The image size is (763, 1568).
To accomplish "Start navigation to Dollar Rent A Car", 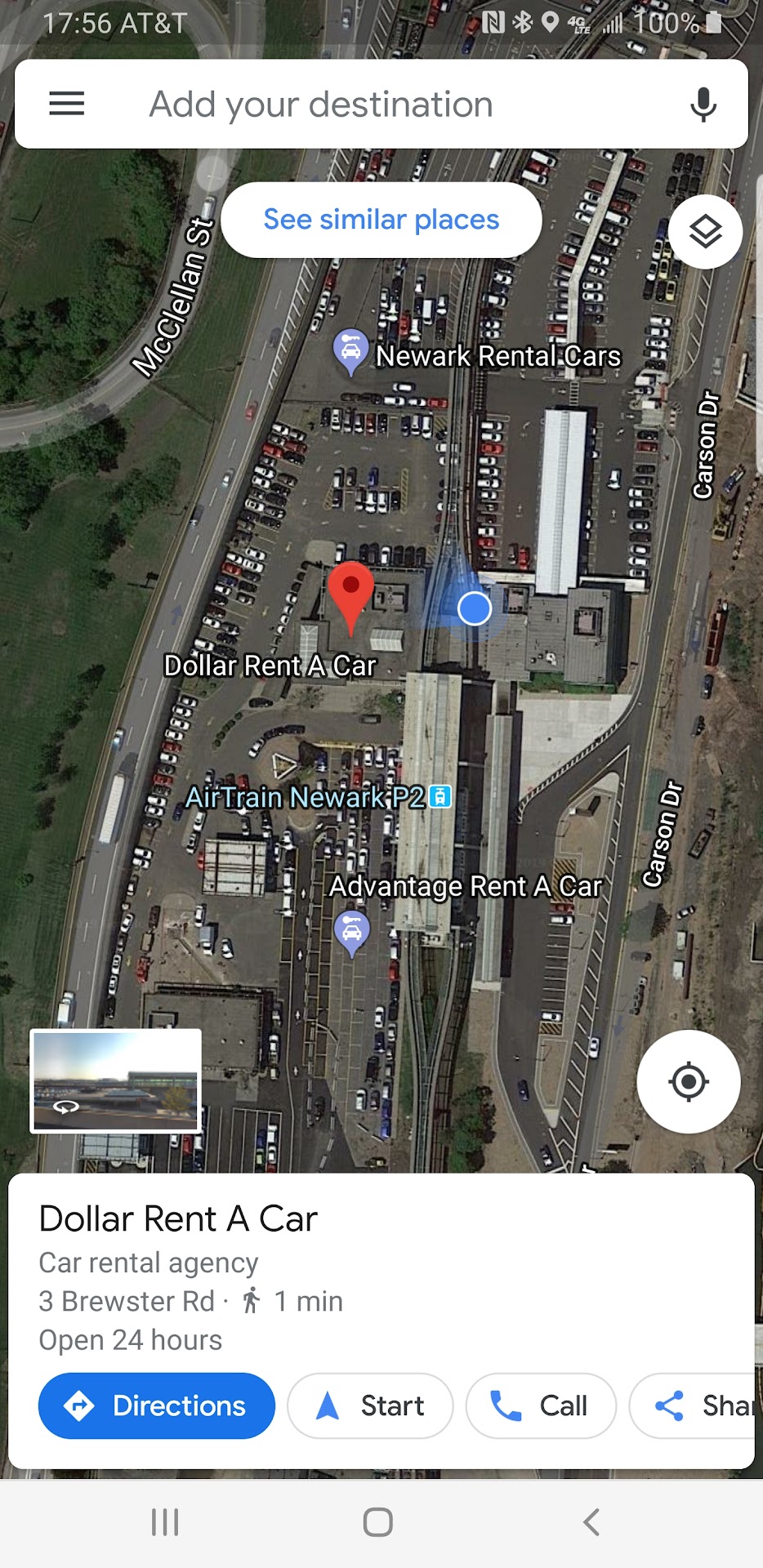I will [370, 1405].
